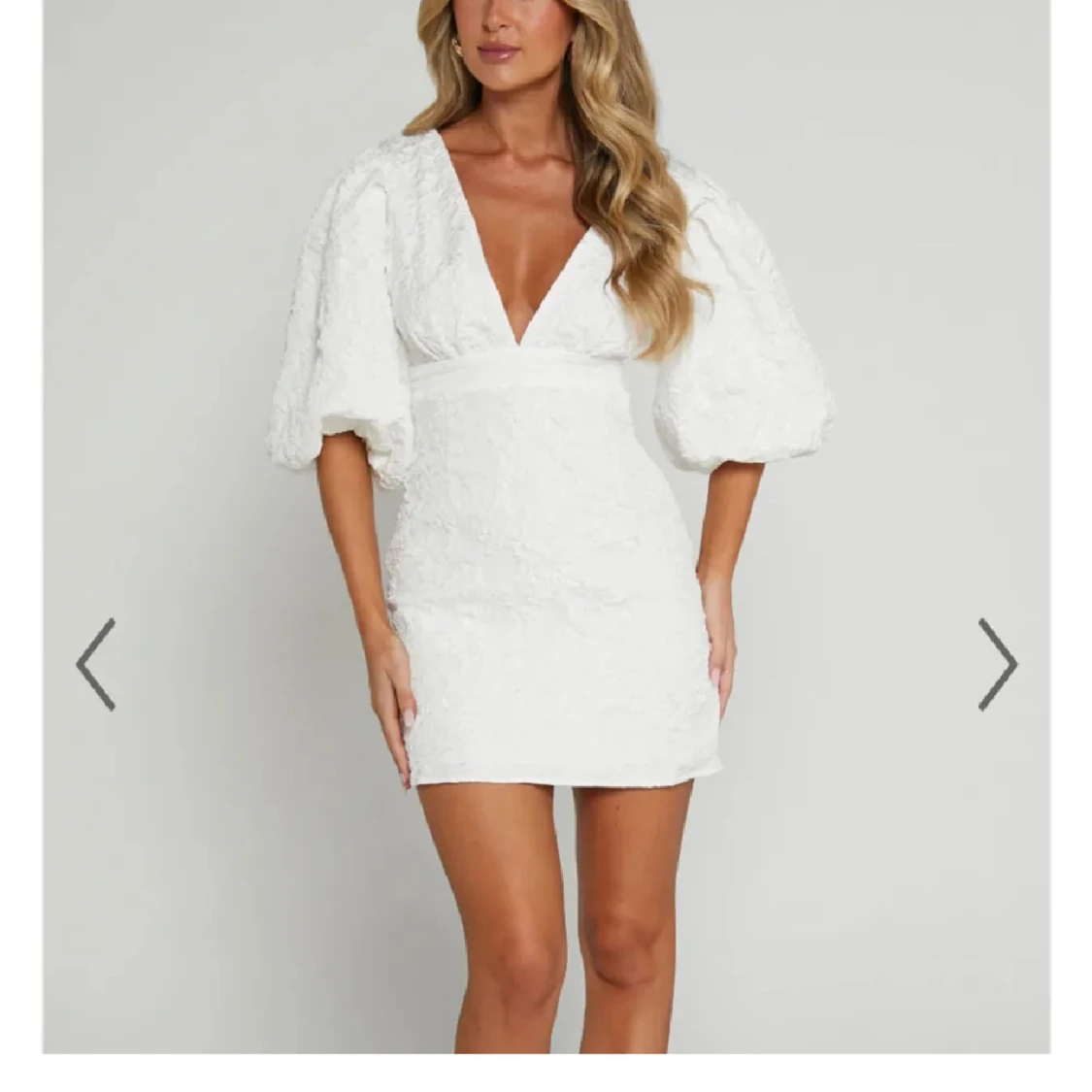Go to the previous product photo

pos(96,664)
